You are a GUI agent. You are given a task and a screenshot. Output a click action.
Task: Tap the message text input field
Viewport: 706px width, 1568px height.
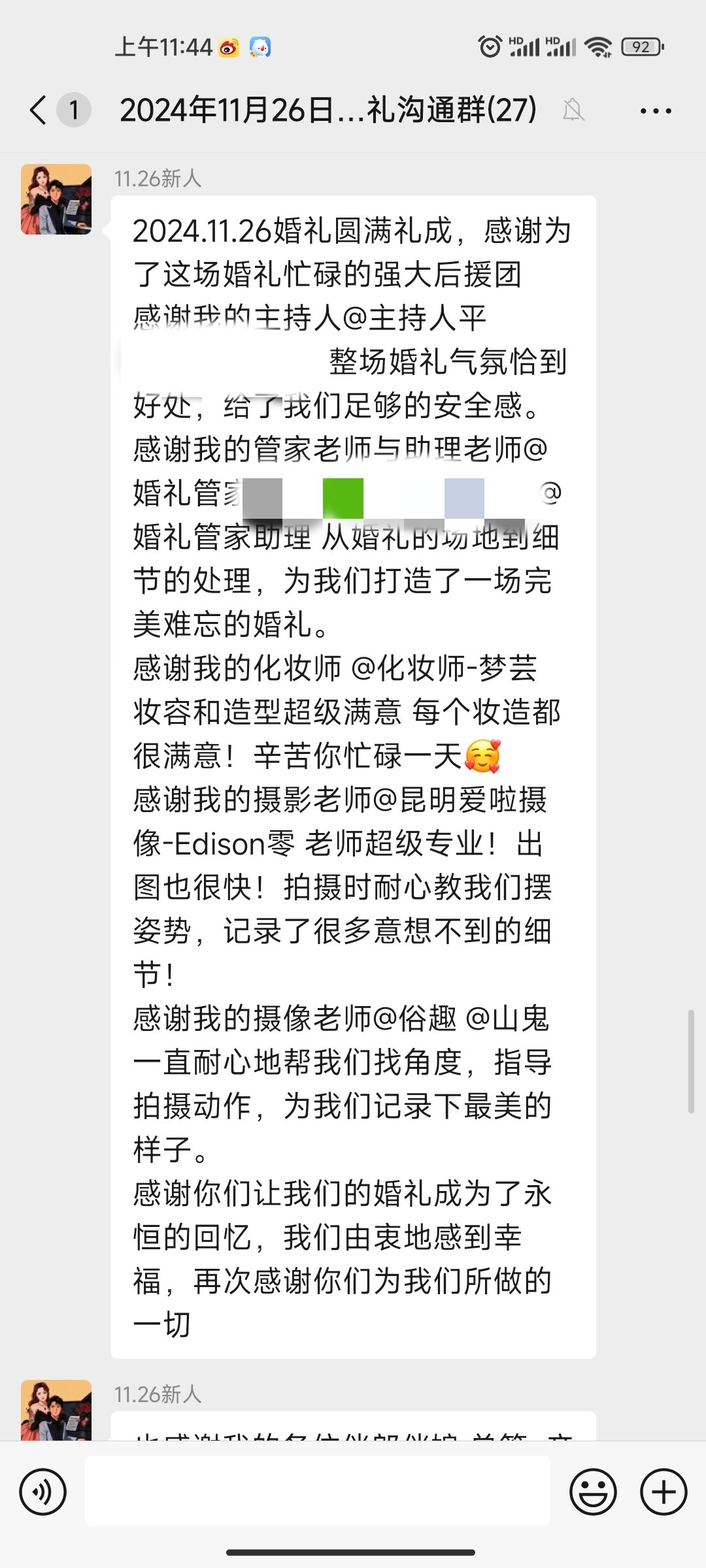(318, 1491)
